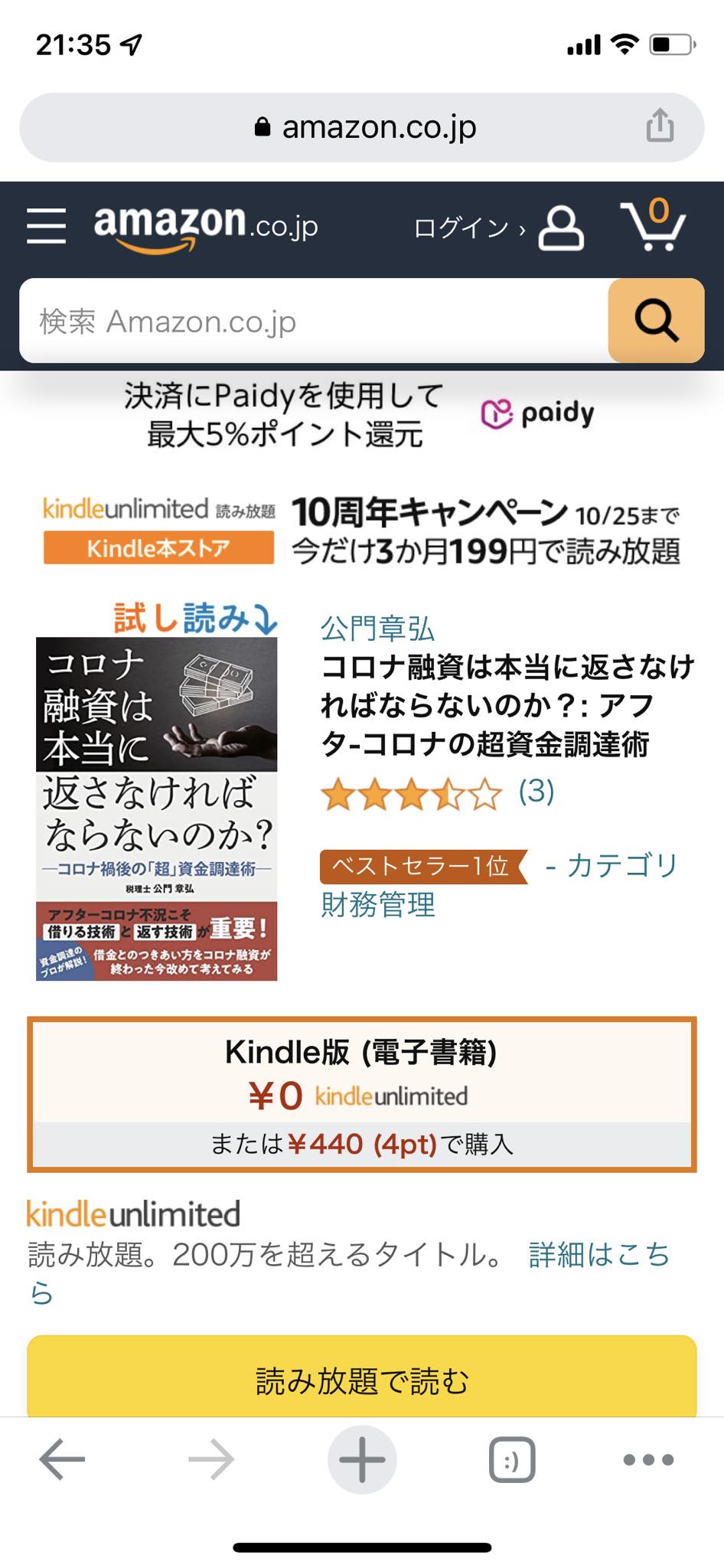Open the hamburger menu
The width and height of the screenshot is (724, 1568).
[46, 226]
